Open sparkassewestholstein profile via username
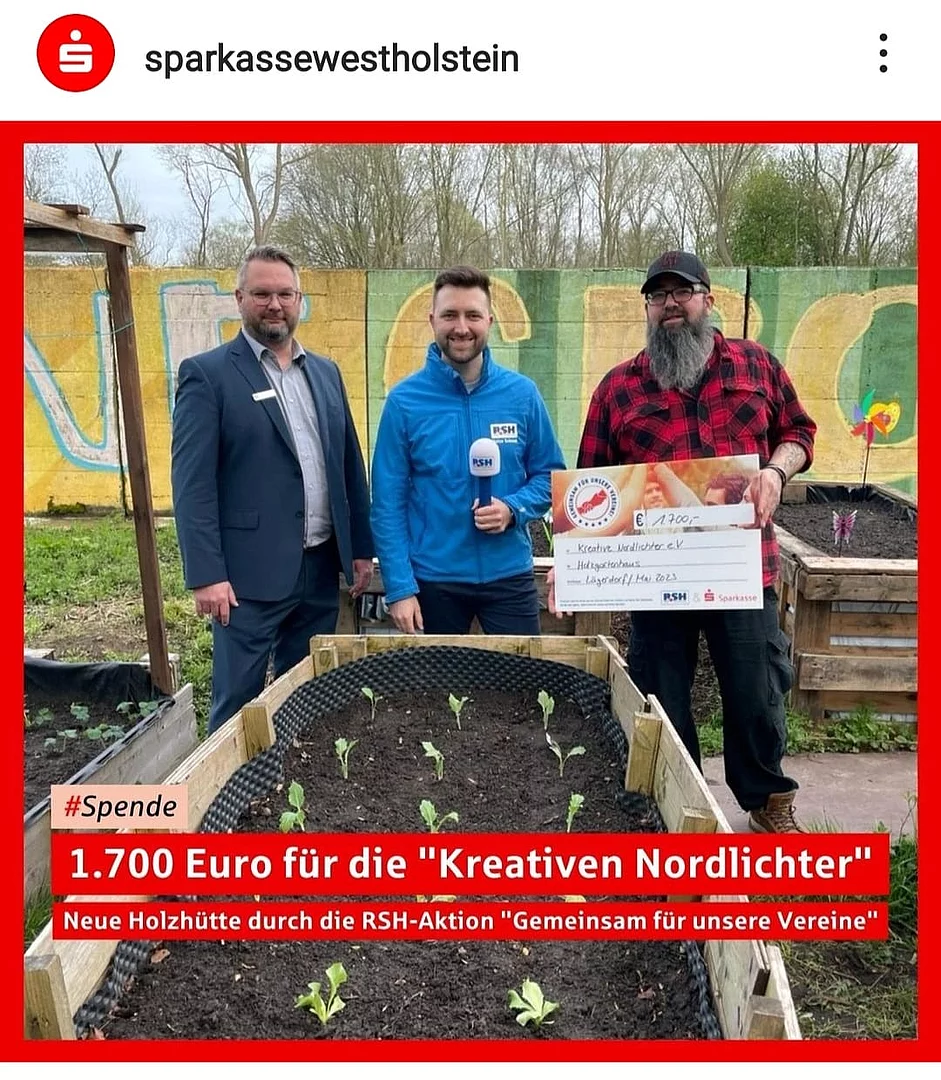941x1080 pixels. (x=331, y=58)
